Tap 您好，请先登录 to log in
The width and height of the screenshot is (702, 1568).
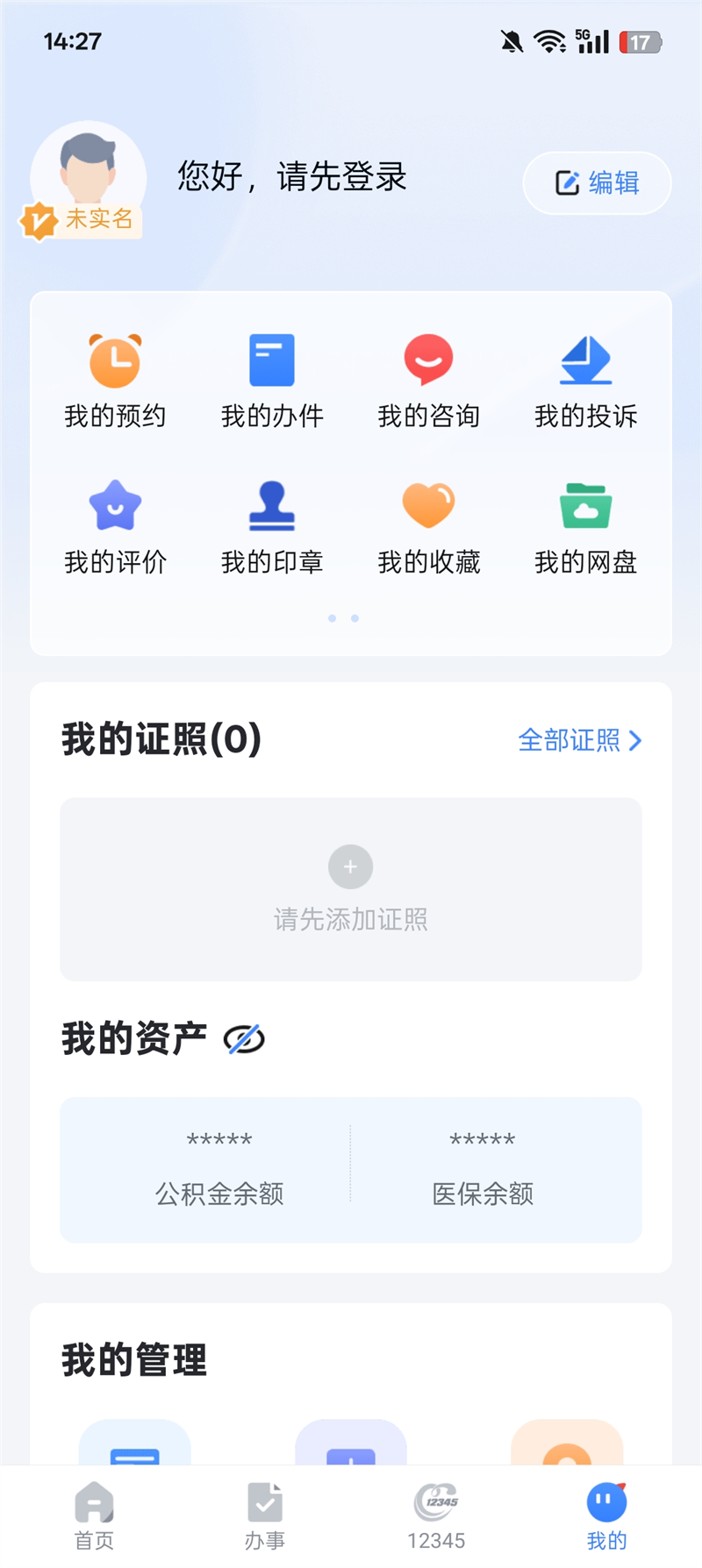292,176
